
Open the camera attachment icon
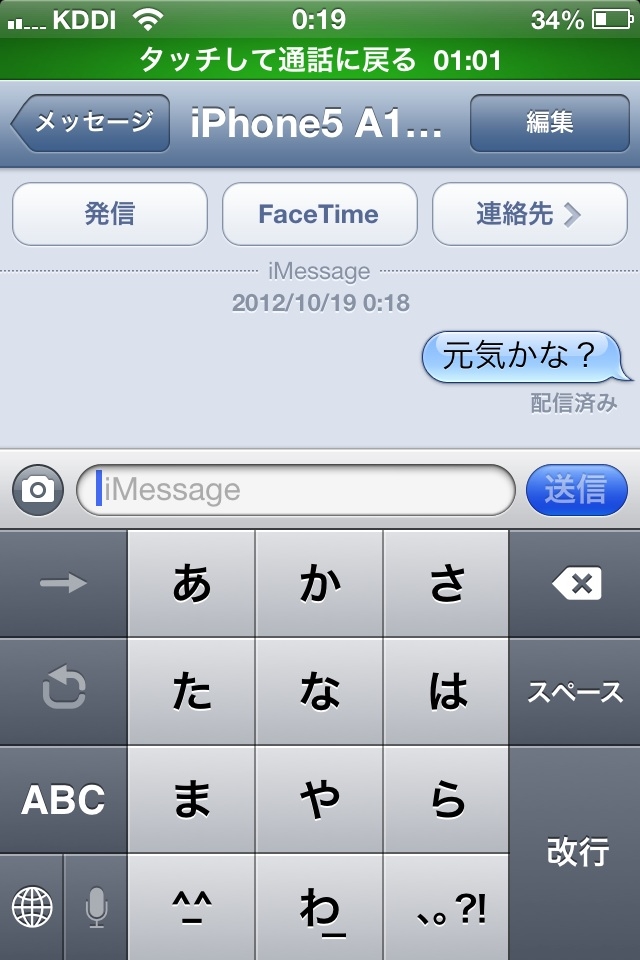tap(38, 489)
